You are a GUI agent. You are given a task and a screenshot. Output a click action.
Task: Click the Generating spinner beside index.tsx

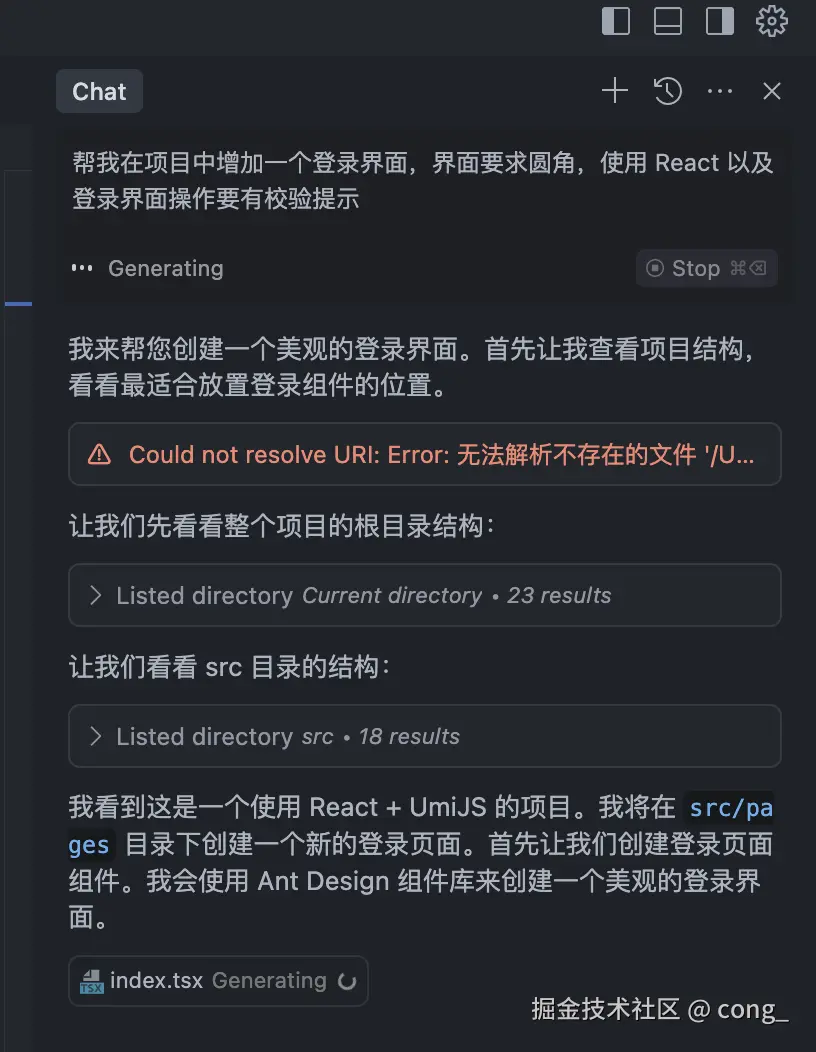[x=349, y=981]
